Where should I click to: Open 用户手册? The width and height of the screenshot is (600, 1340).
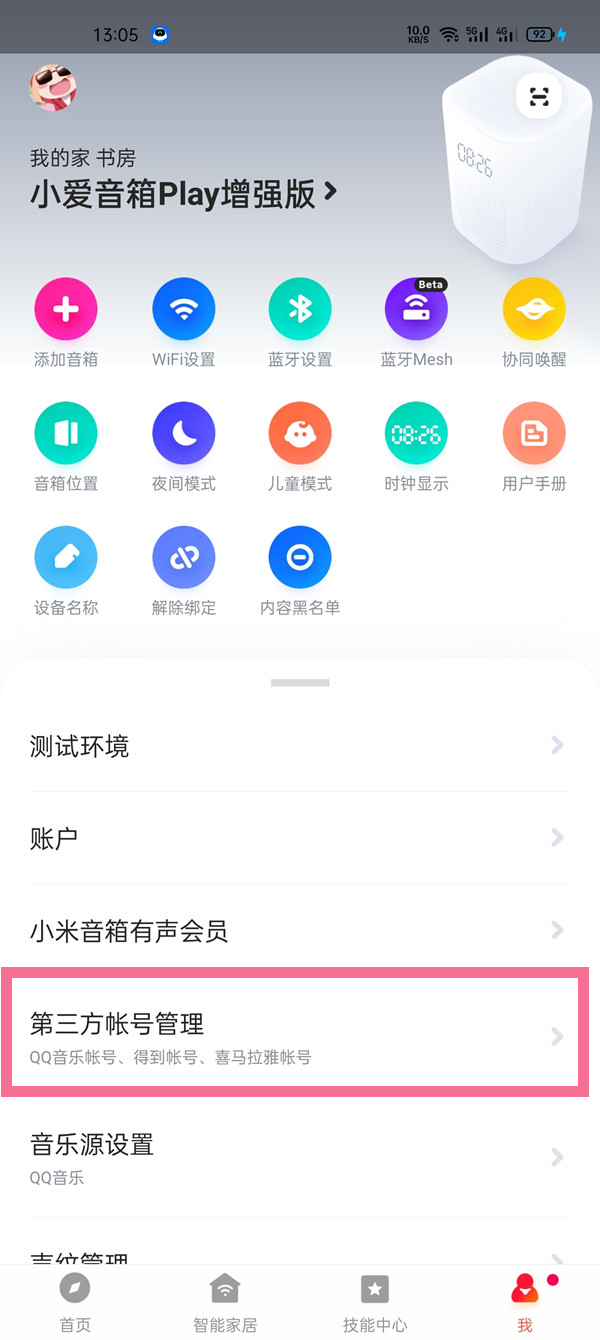pos(534,434)
